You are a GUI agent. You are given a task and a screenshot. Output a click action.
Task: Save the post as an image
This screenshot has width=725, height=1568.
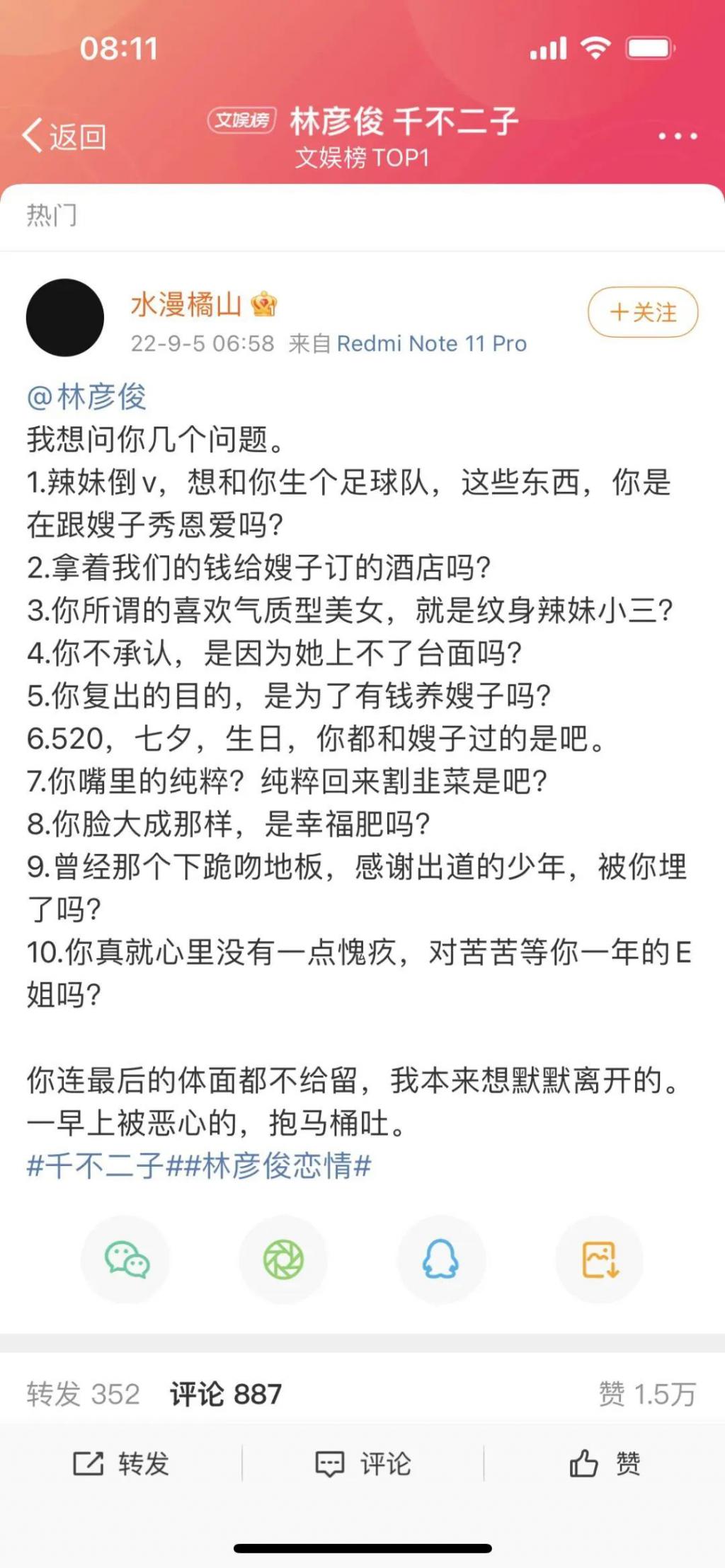600,1259
